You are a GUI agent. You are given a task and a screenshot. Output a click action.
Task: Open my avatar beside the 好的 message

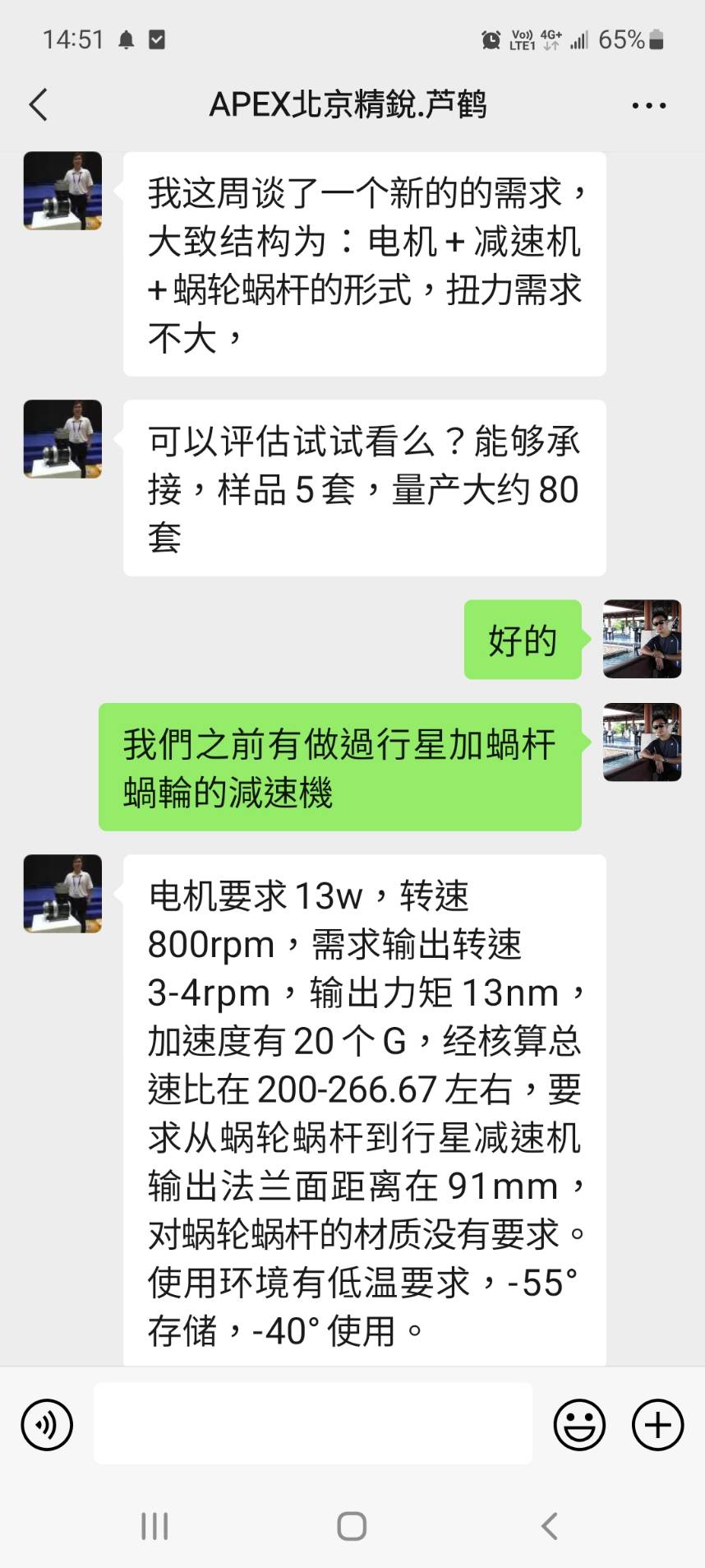642,639
